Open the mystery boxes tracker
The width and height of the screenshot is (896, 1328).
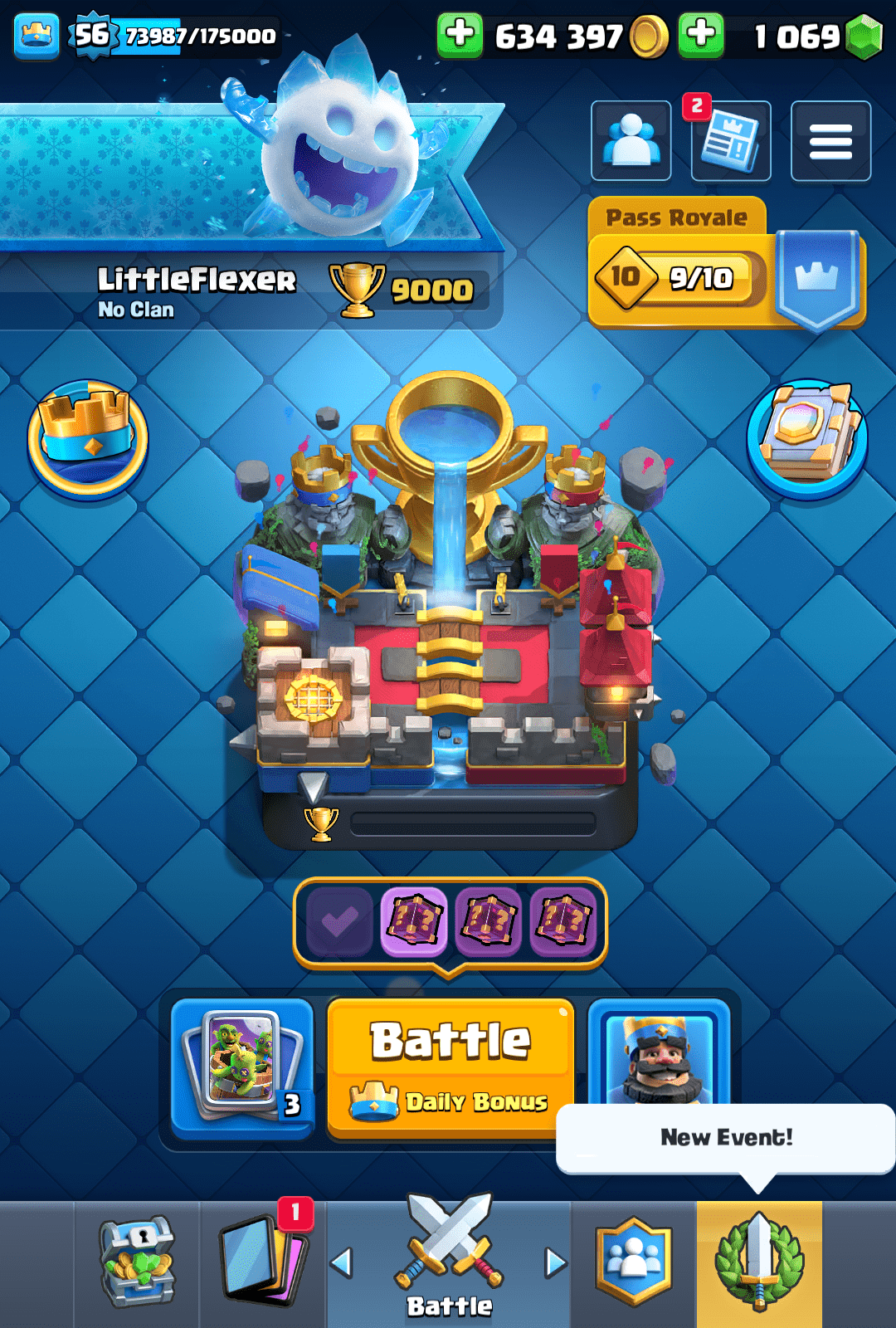450,922
